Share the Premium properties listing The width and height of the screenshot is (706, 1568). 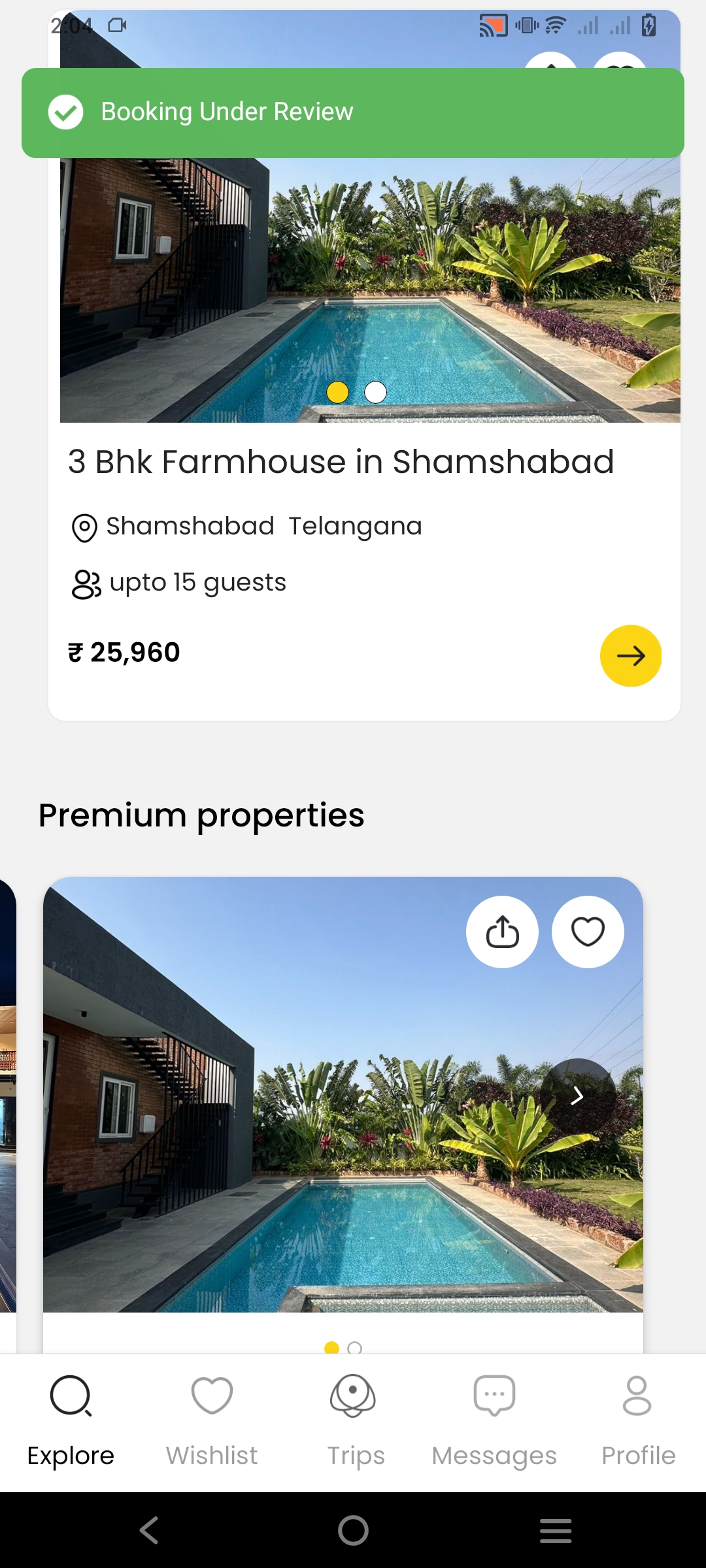[502, 932]
